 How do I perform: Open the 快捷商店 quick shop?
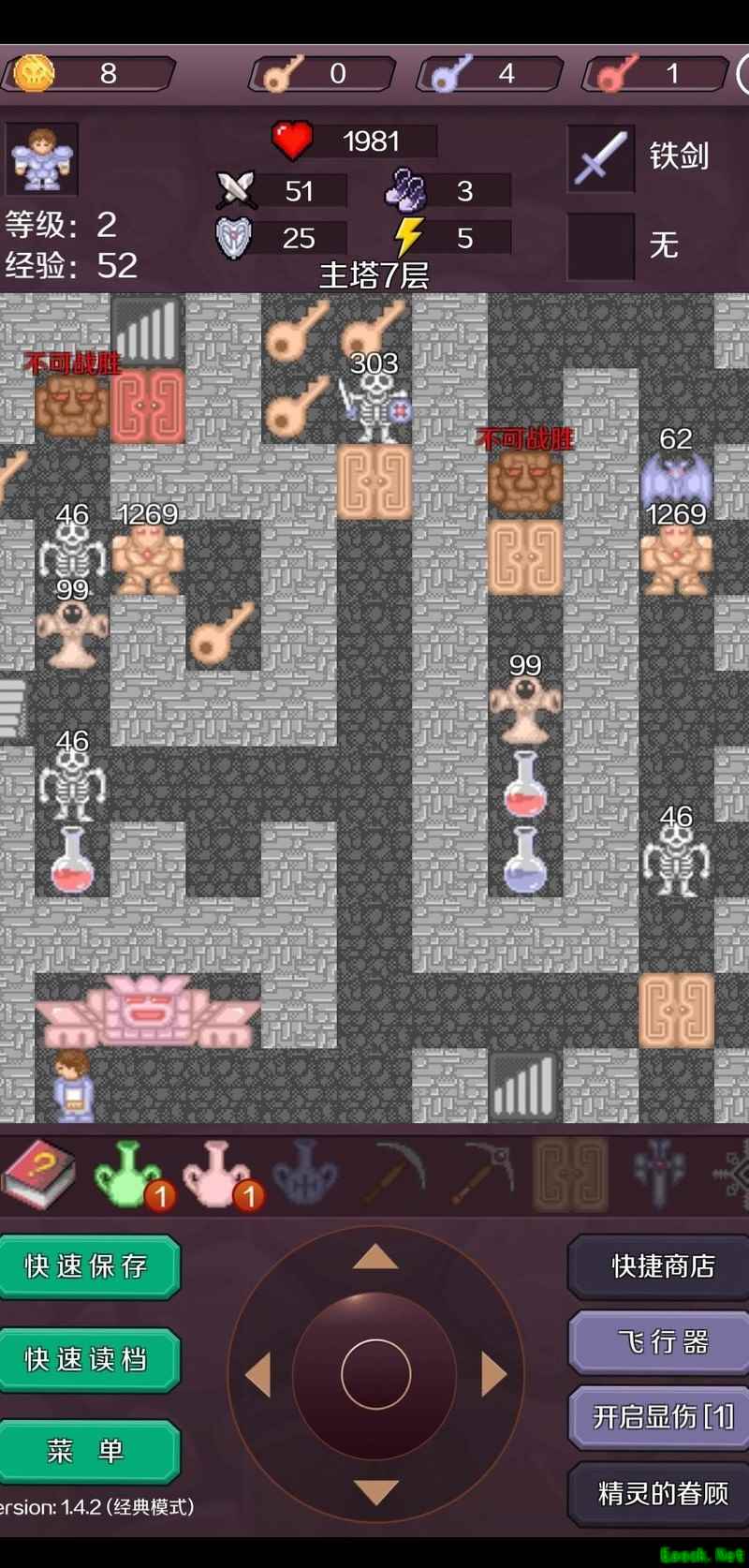click(x=661, y=1266)
